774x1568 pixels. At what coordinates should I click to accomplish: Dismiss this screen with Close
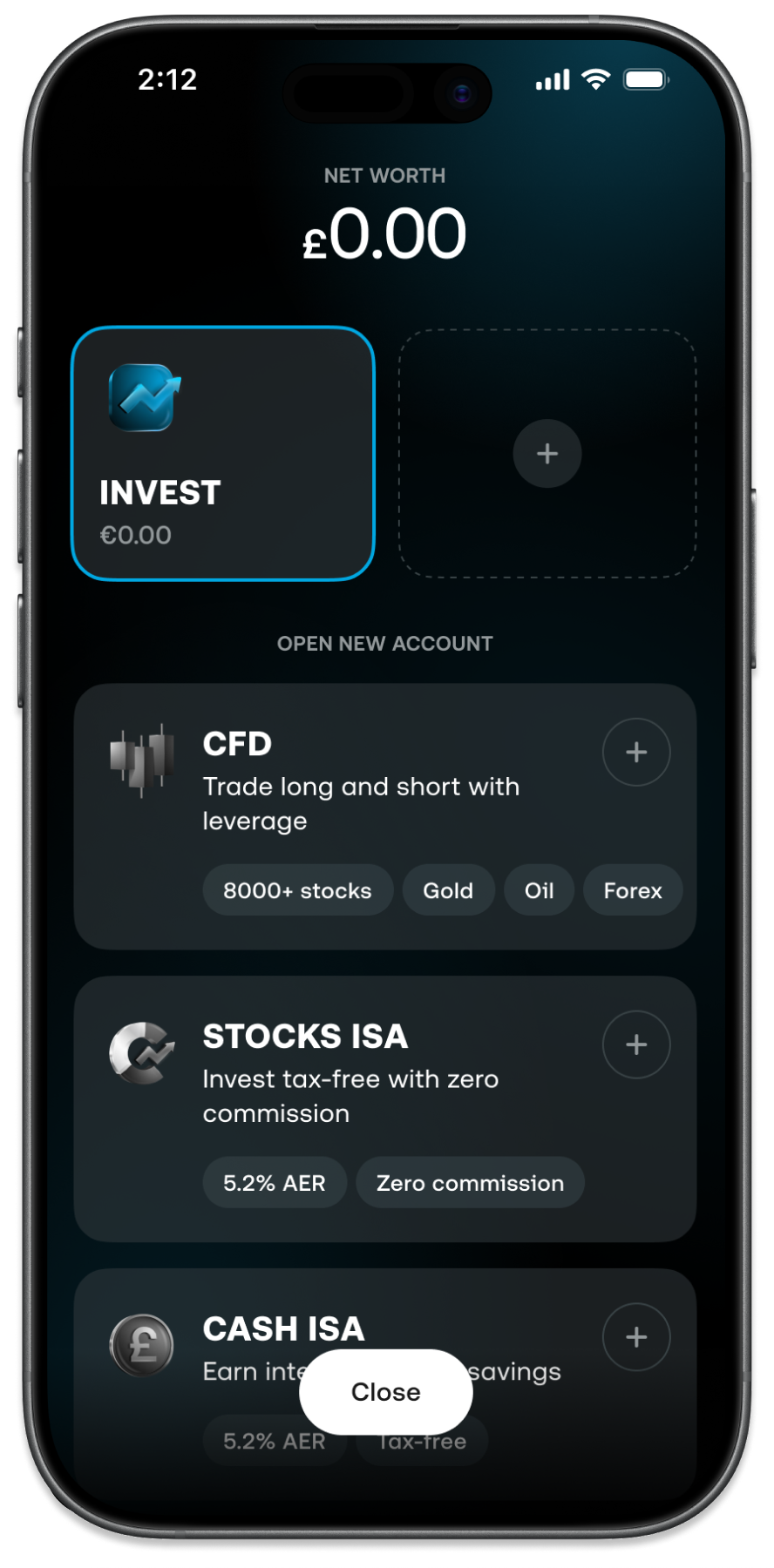pos(385,1392)
